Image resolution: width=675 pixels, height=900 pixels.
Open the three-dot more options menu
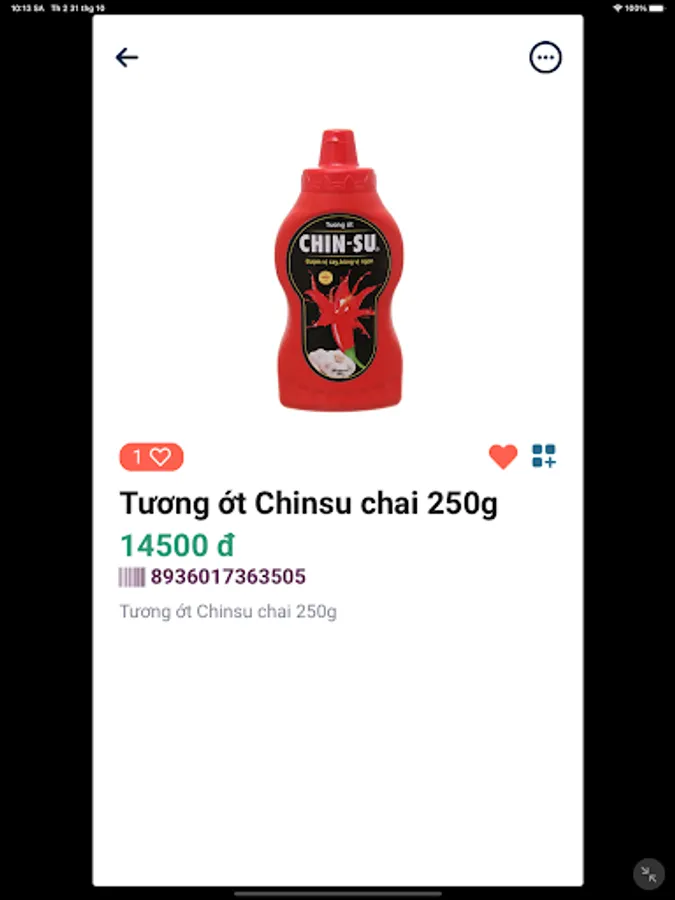(x=545, y=57)
